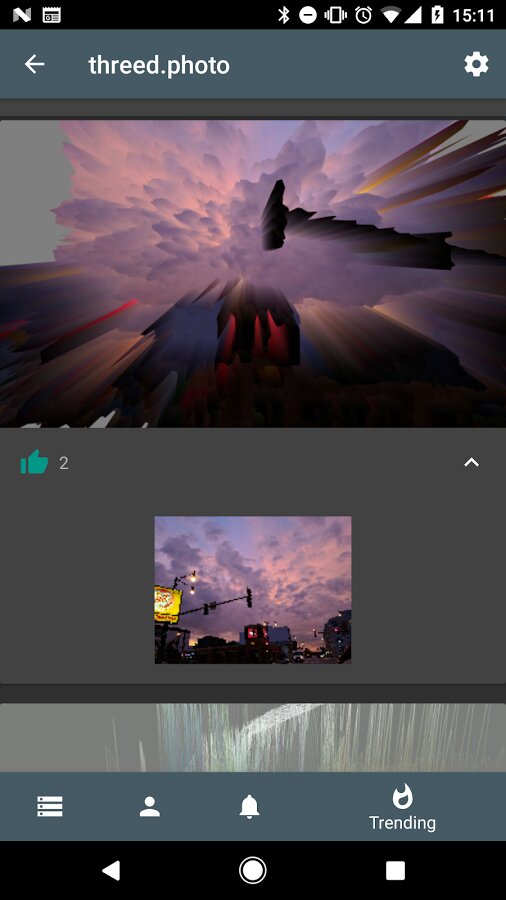Like the purple sky 3D photo
Screen dimensions: 506x900
pyautogui.click(x=34, y=462)
